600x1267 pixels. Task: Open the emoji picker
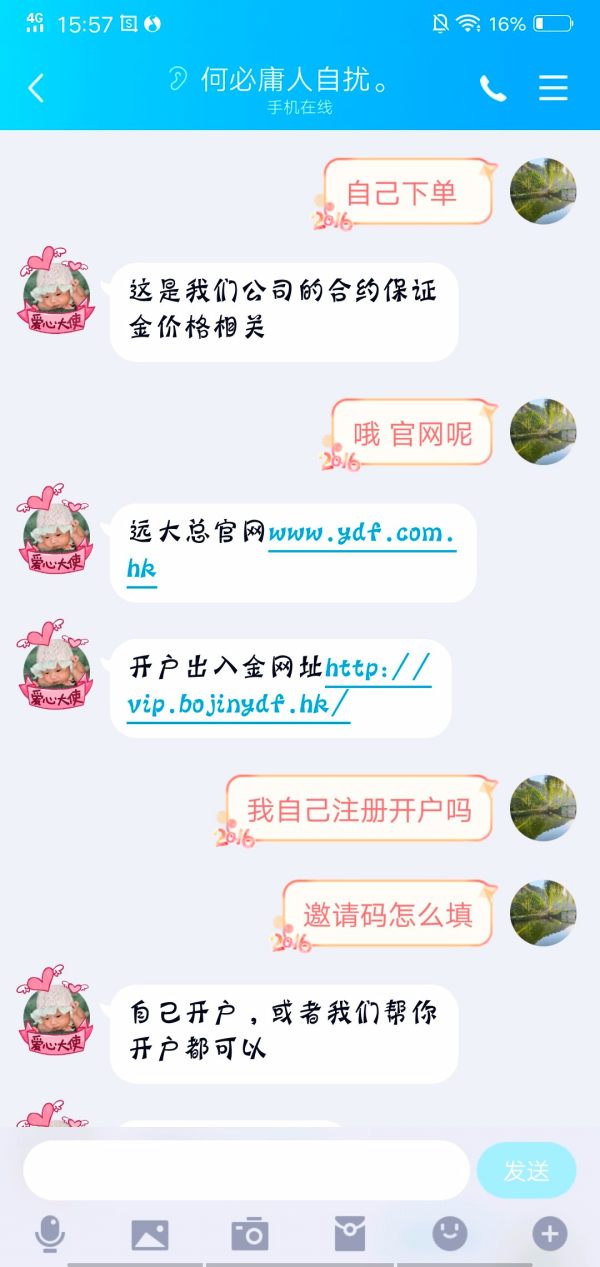pyautogui.click(x=450, y=1233)
